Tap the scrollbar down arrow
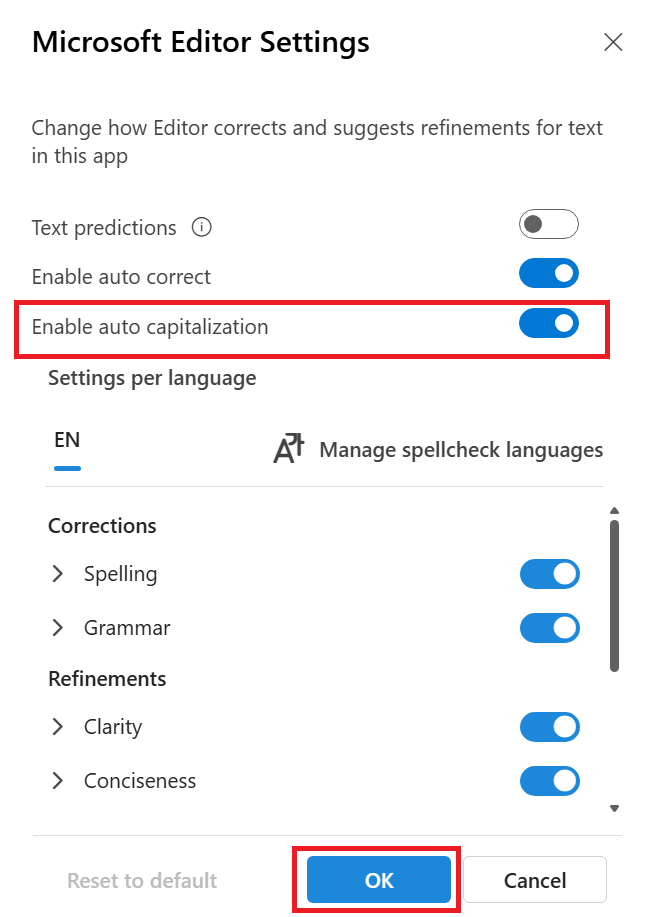 click(615, 808)
